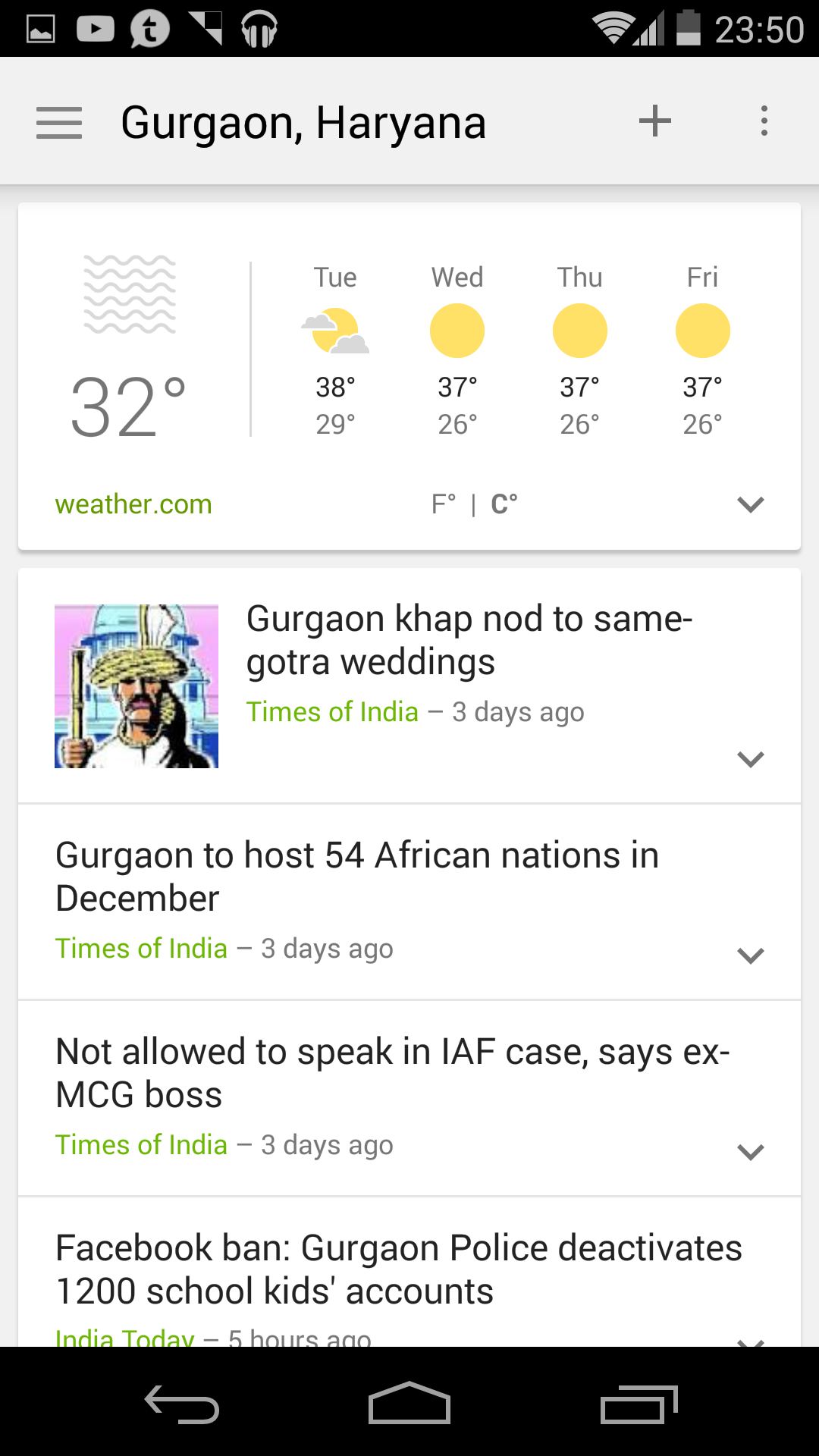Open the overflow options menu
This screenshot has width=819, height=1456.
click(764, 121)
